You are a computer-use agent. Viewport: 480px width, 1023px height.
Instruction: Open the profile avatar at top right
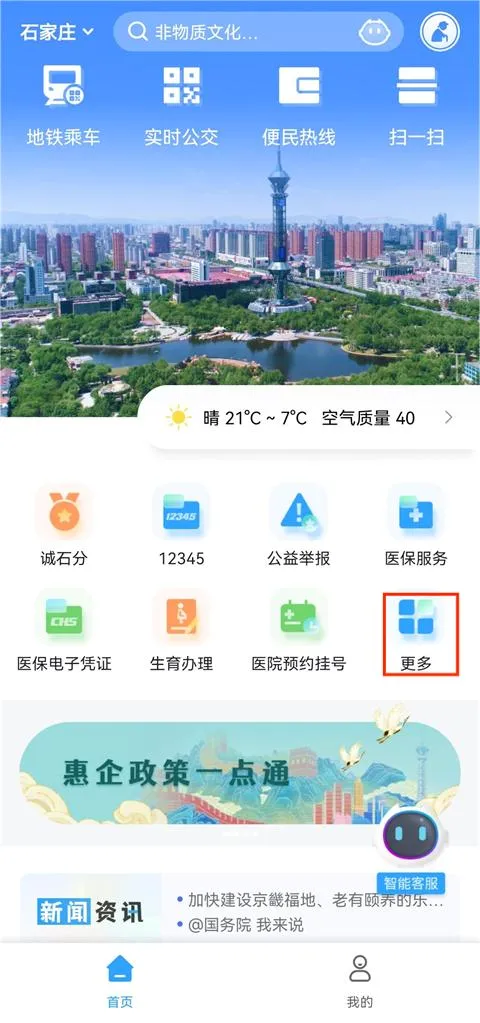pos(440,31)
